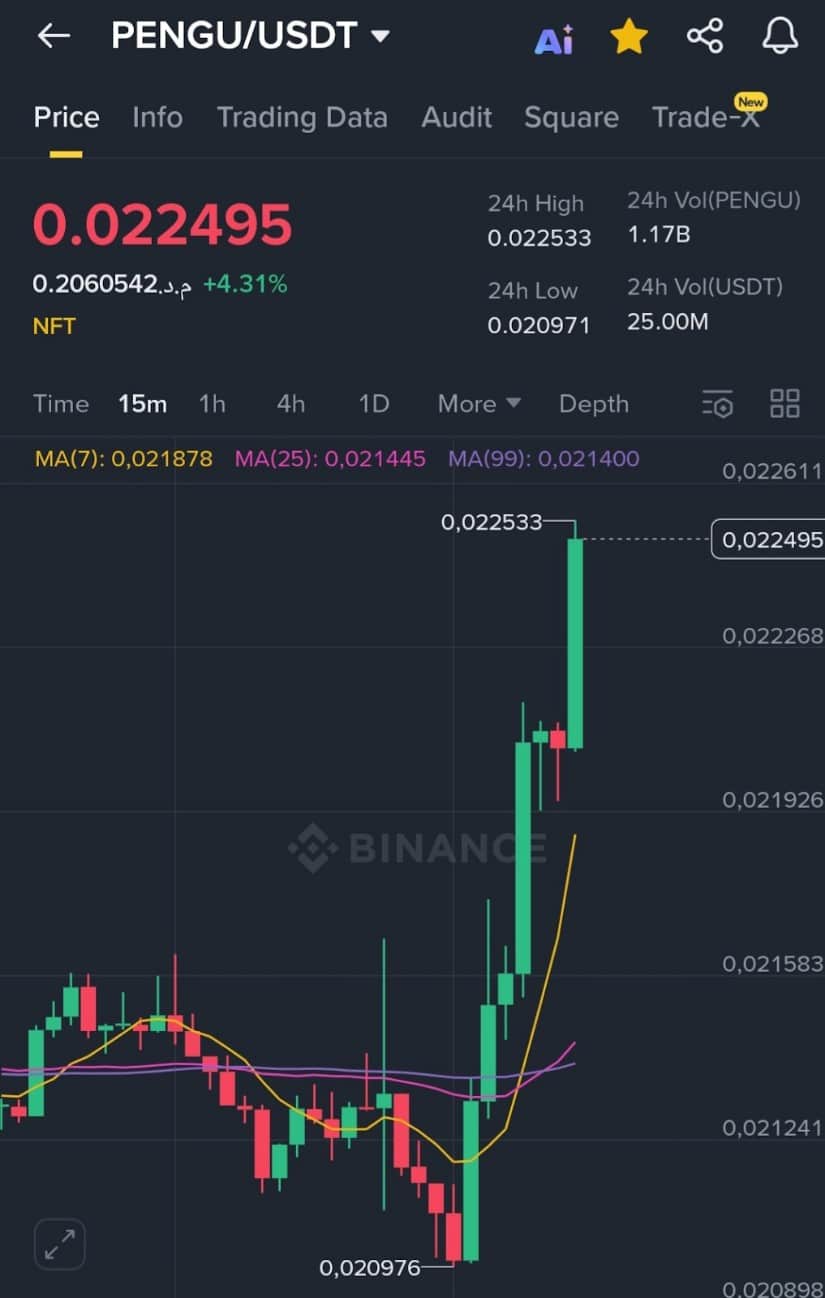View the Audit tab

(456, 118)
